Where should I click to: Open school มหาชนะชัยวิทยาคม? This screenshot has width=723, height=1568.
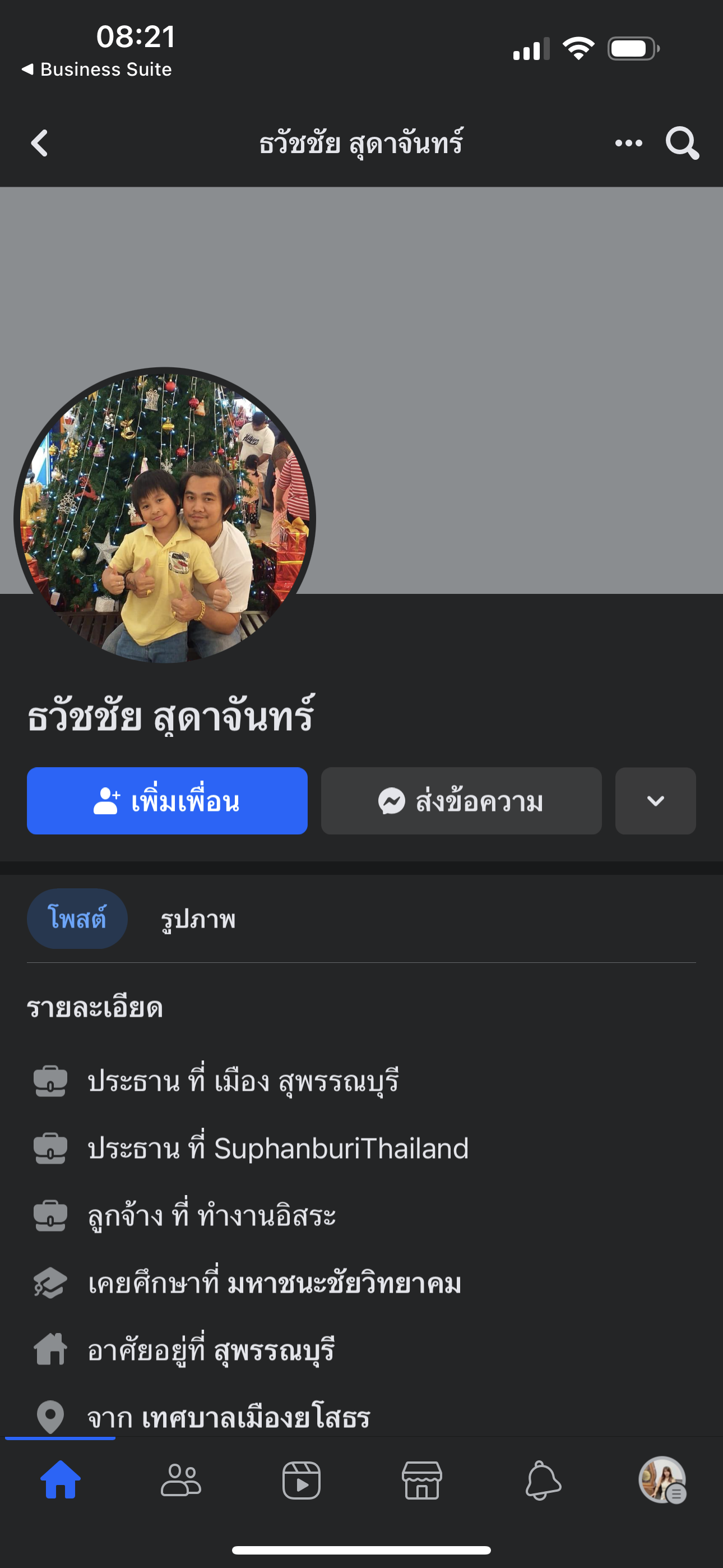(x=344, y=1283)
